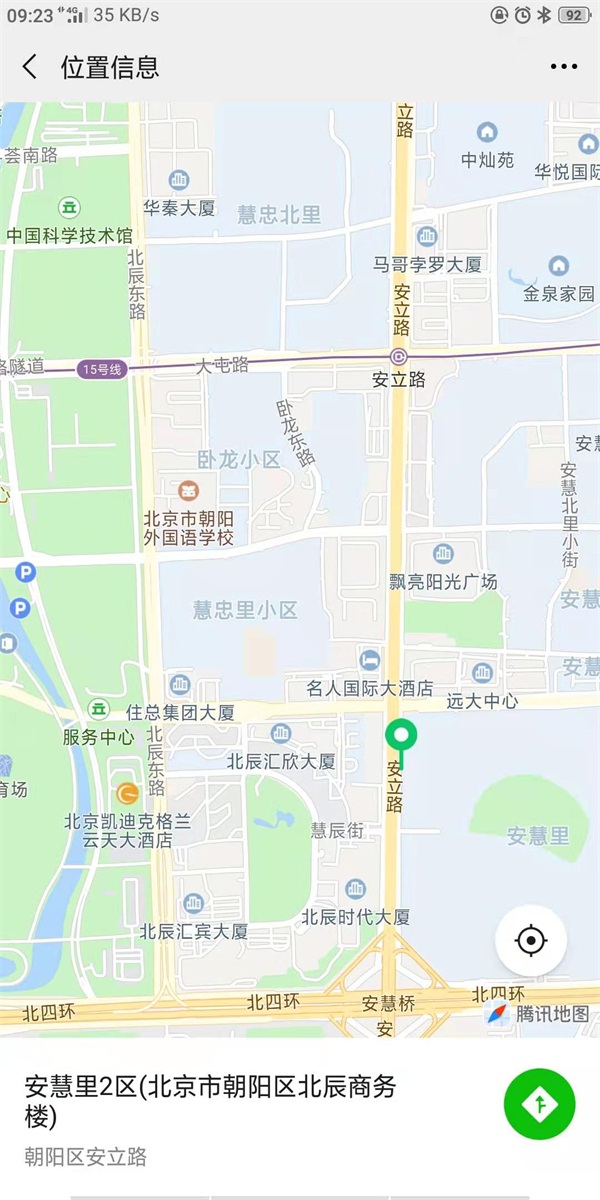Start navigation with the green direction button
This screenshot has height=1200, width=600.
540,1104
